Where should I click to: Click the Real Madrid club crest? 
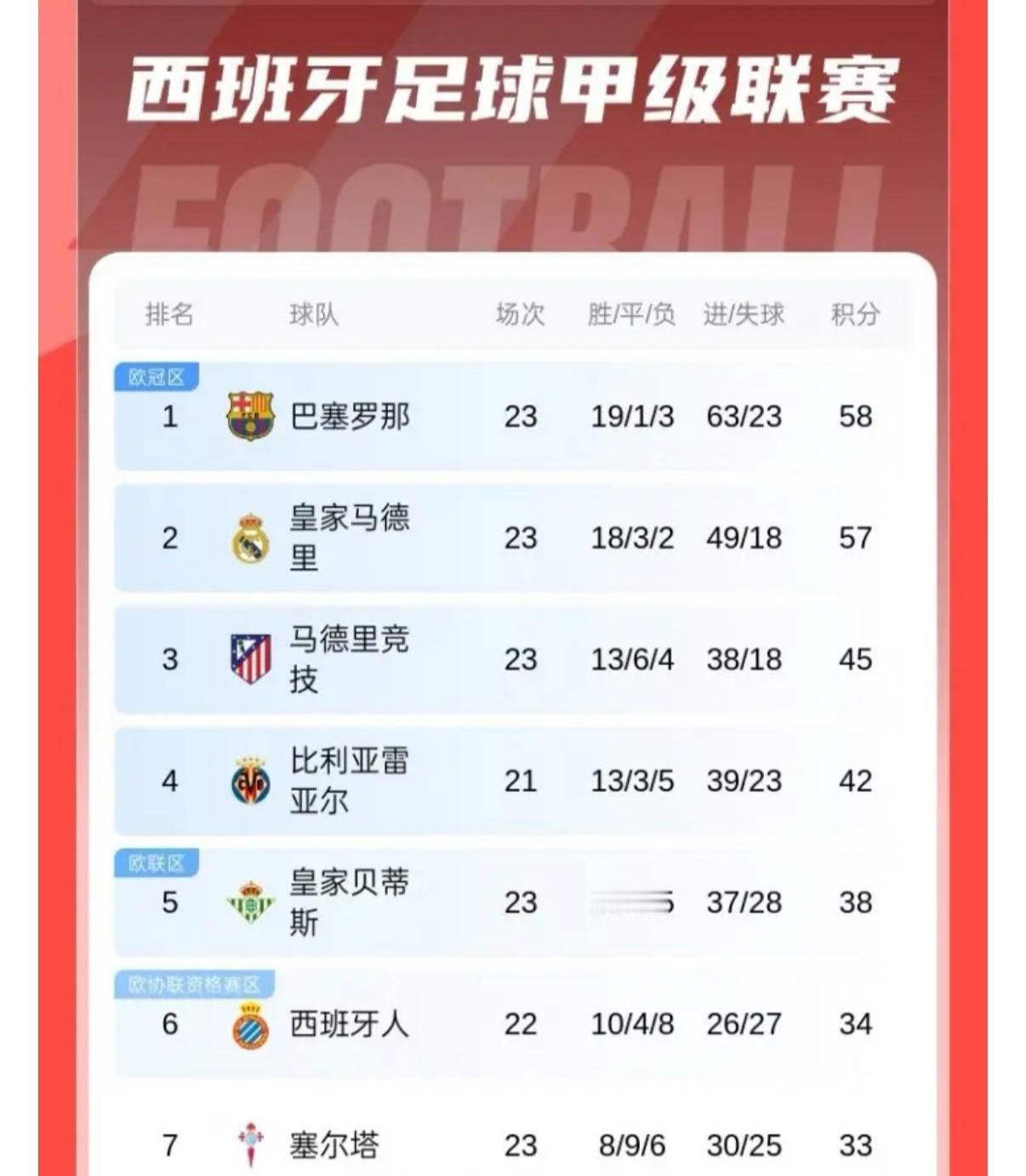point(251,537)
